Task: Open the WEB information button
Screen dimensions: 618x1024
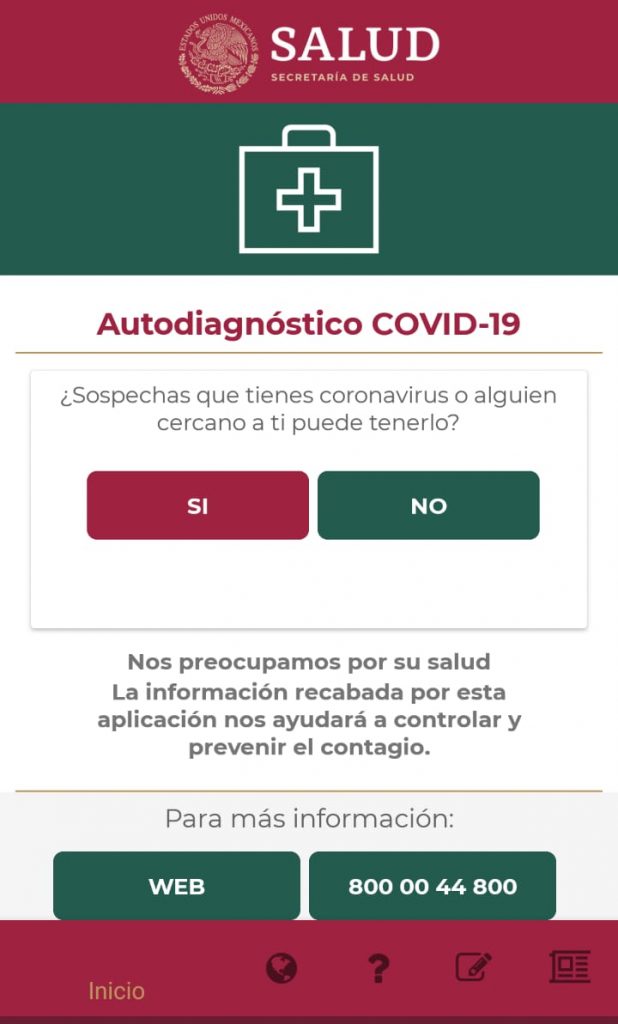Action: point(176,885)
